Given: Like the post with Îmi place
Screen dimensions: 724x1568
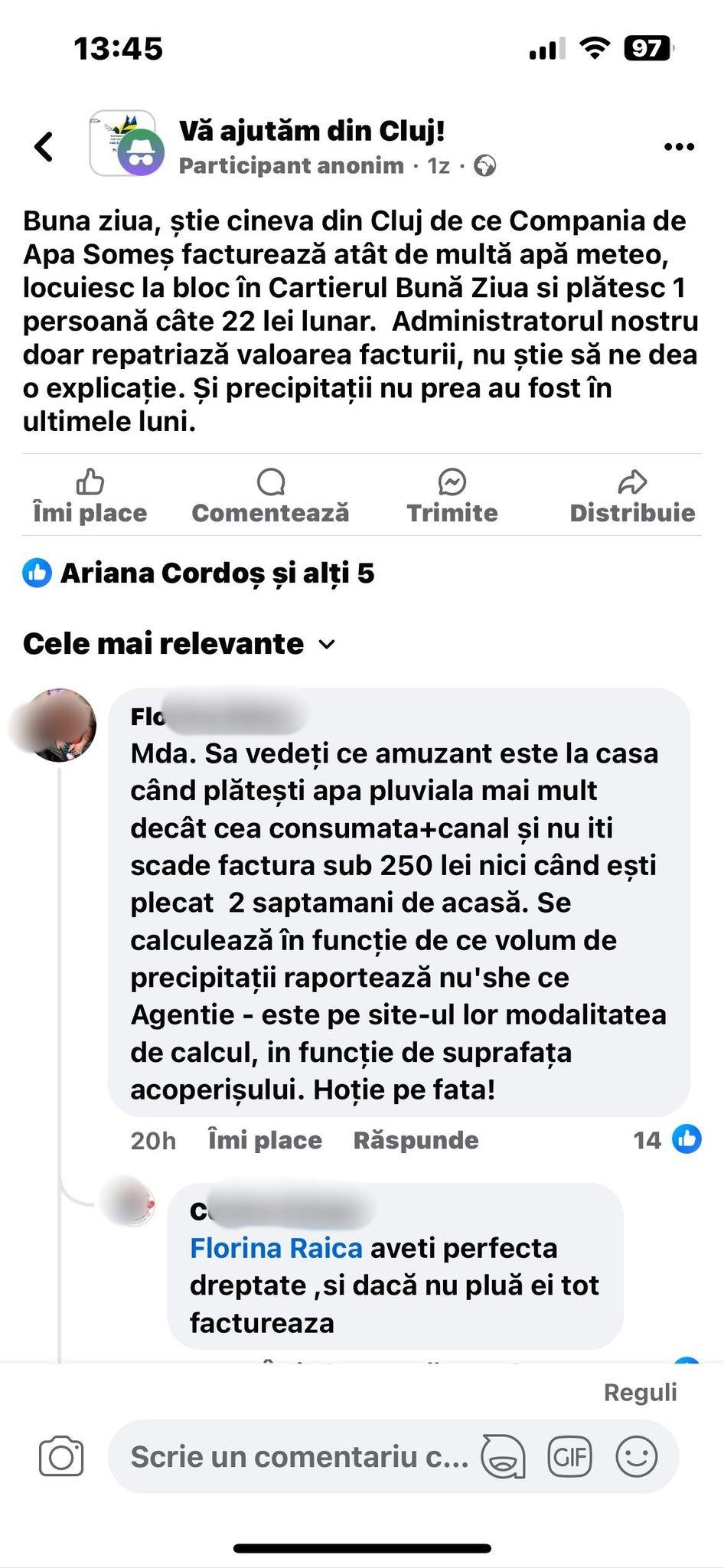Looking at the screenshot, I should point(90,498).
